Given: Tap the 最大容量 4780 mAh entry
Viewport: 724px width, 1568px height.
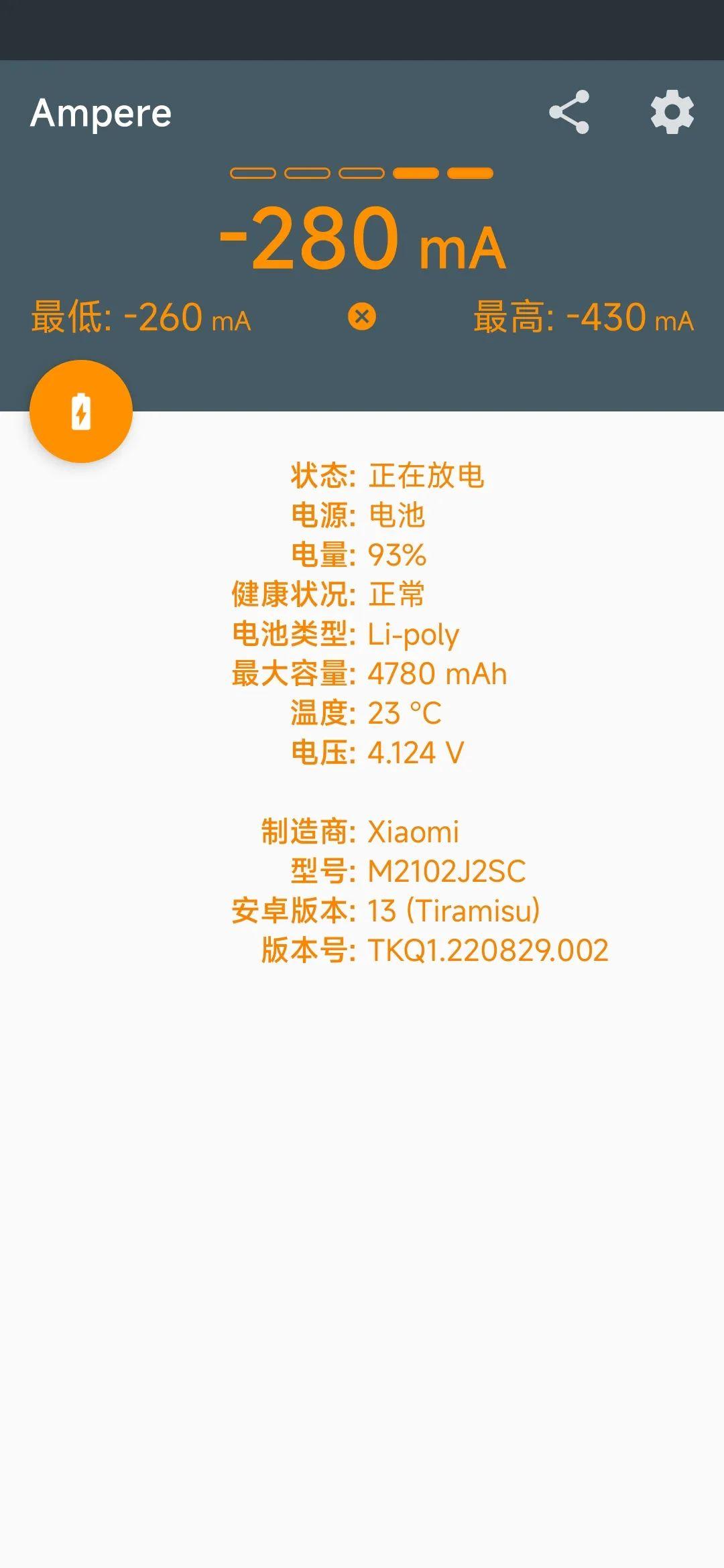Looking at the screenshot, I should (x=369, y=675).
